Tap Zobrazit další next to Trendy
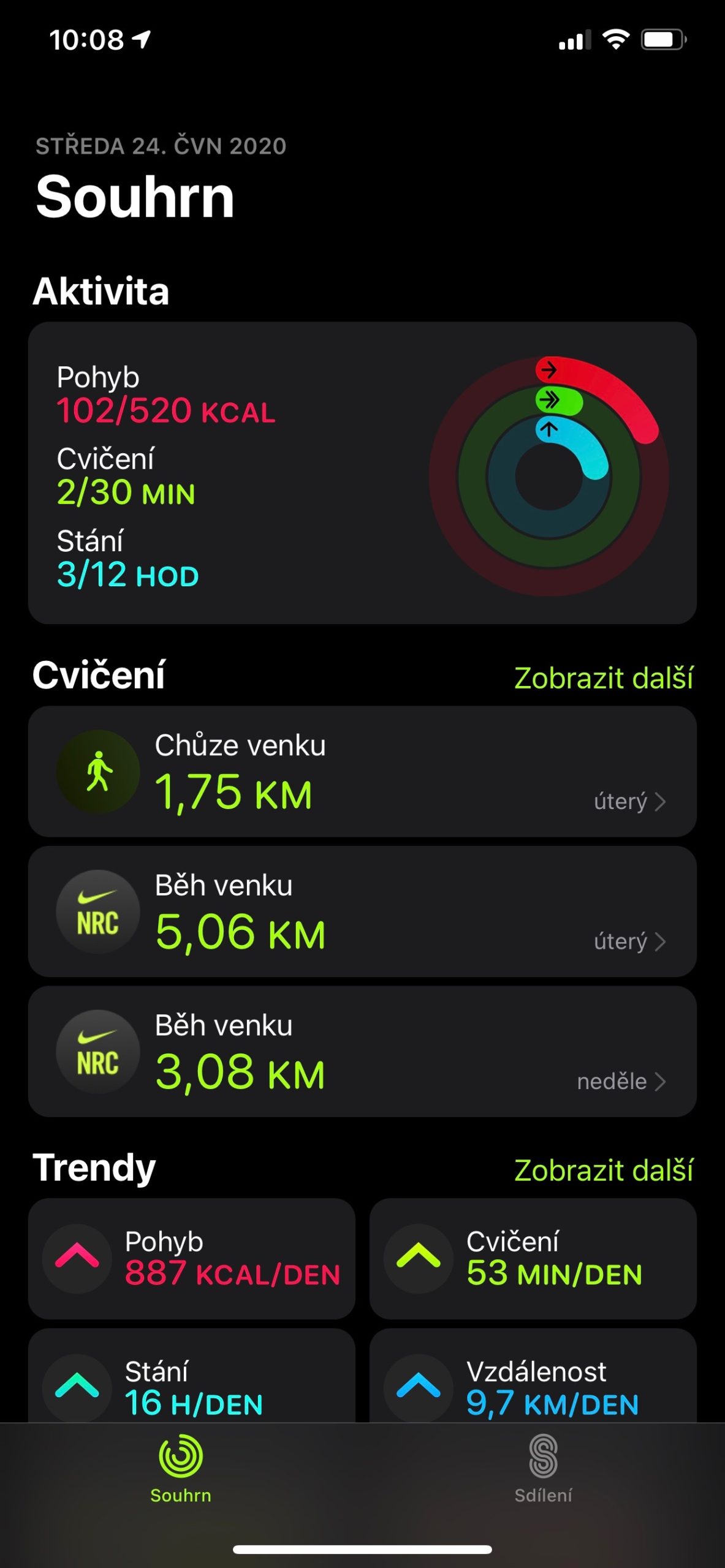Image resolution: width=725 pixels, height=1568 pixels. 603,1170
